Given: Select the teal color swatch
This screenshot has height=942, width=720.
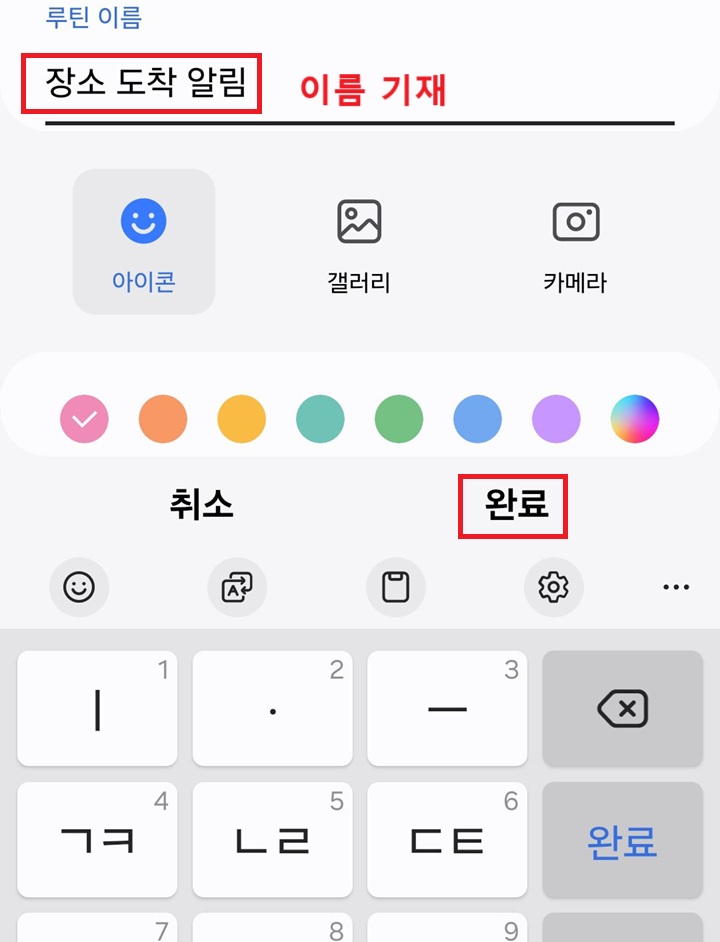Looking at the screenshot, I should click(320, 419).
